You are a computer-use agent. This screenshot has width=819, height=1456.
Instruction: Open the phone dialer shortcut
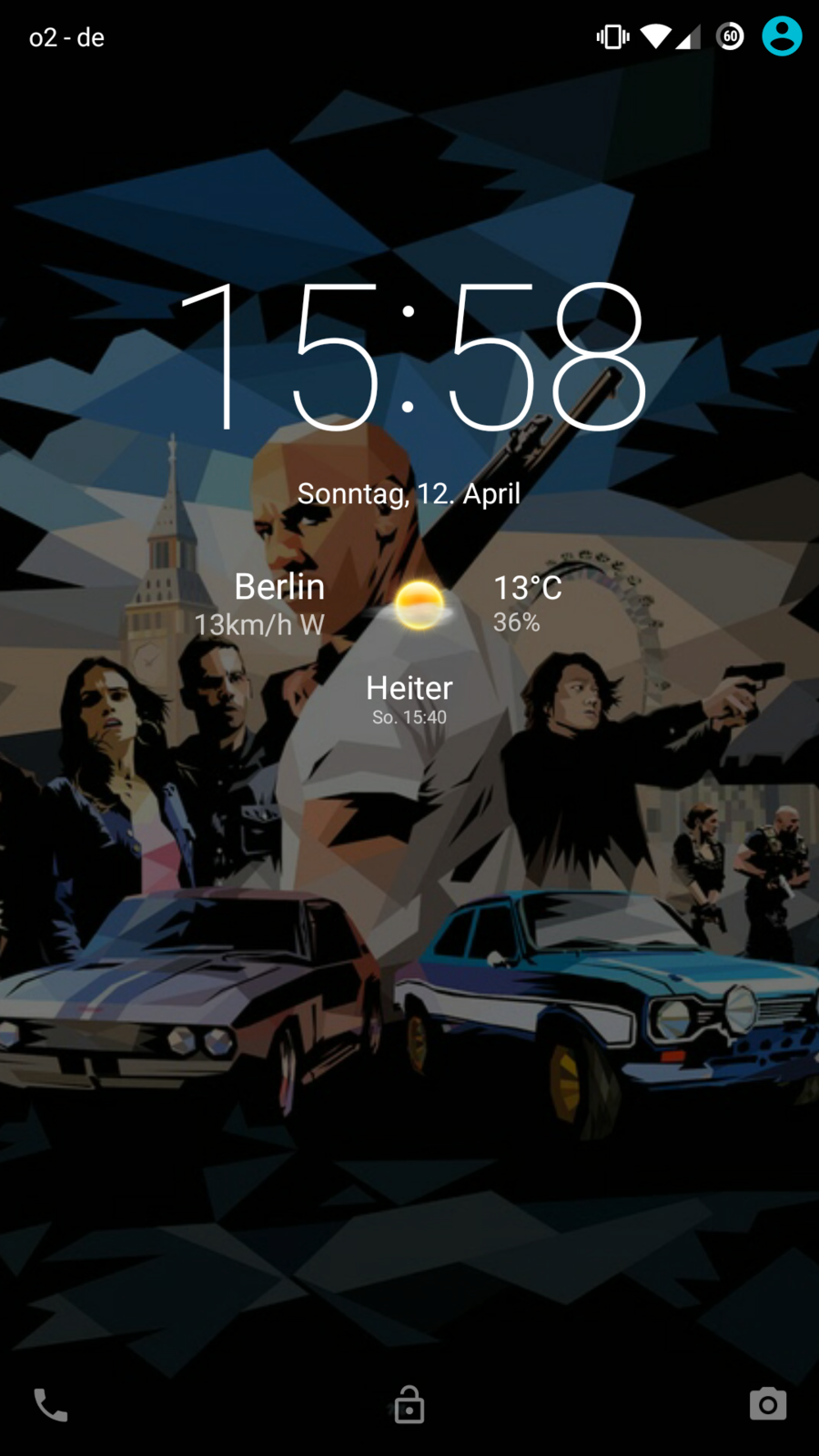point(51,1405)
